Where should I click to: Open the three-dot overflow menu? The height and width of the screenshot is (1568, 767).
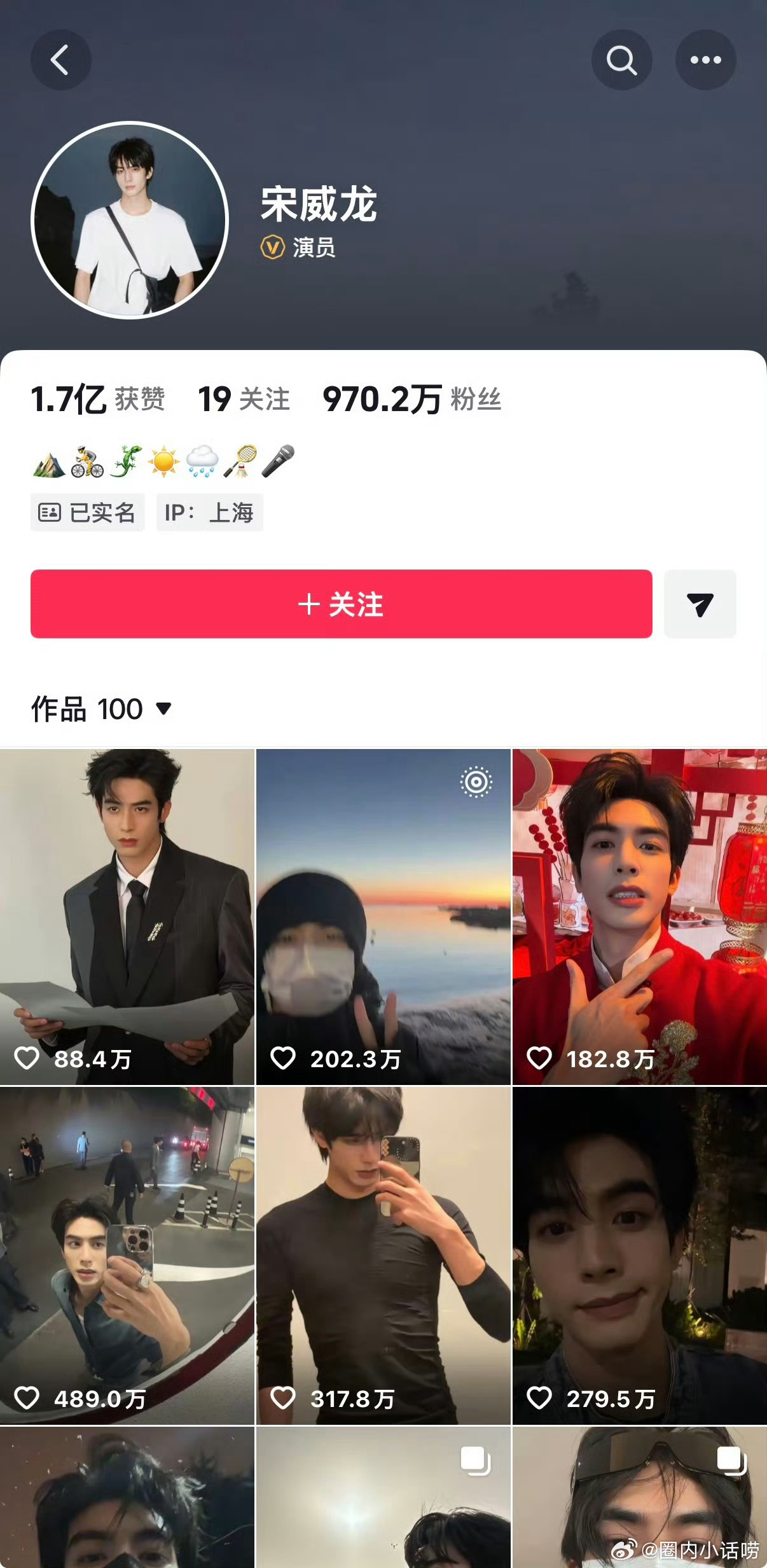tap(705, 60)
